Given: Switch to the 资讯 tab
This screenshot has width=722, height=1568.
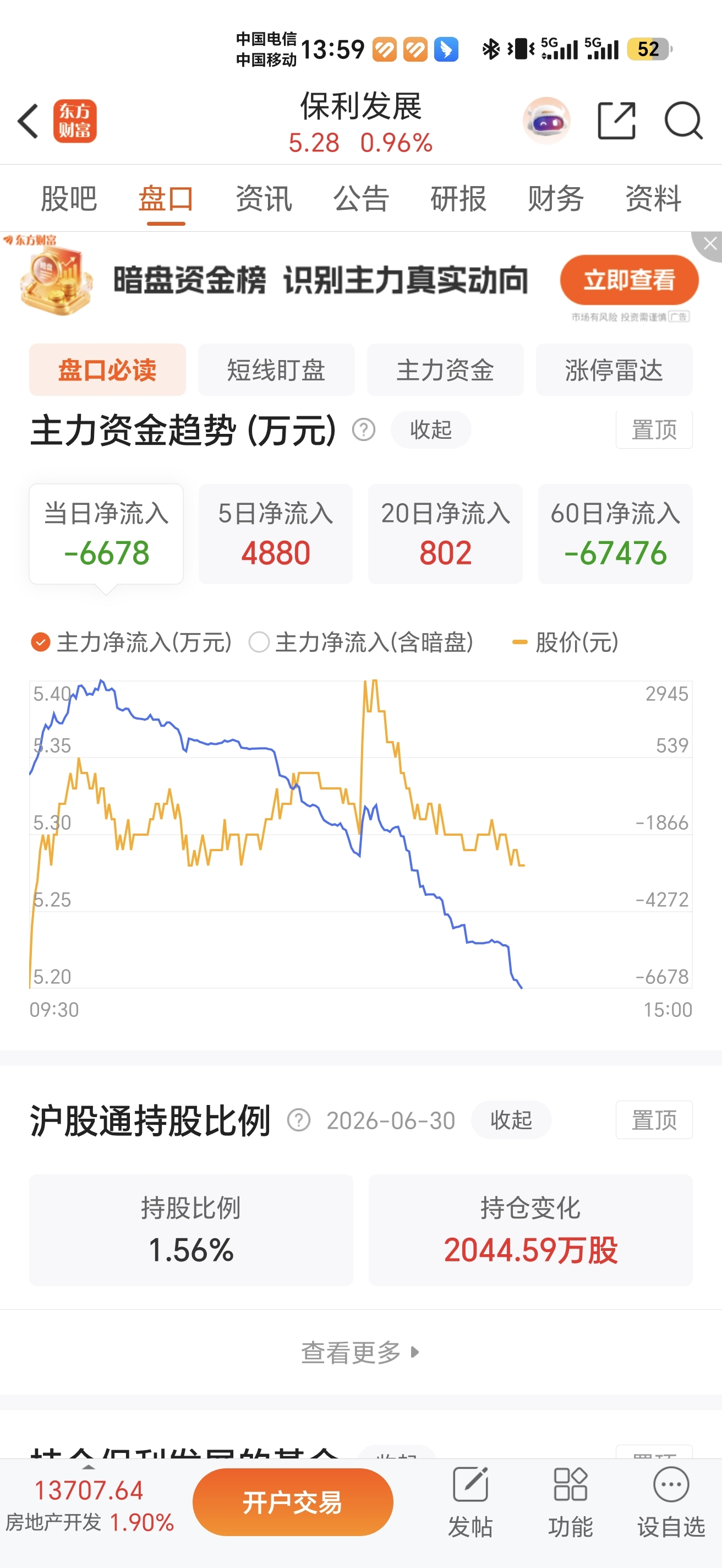Looking at the screenshot, I should click(x=264, y=198).
